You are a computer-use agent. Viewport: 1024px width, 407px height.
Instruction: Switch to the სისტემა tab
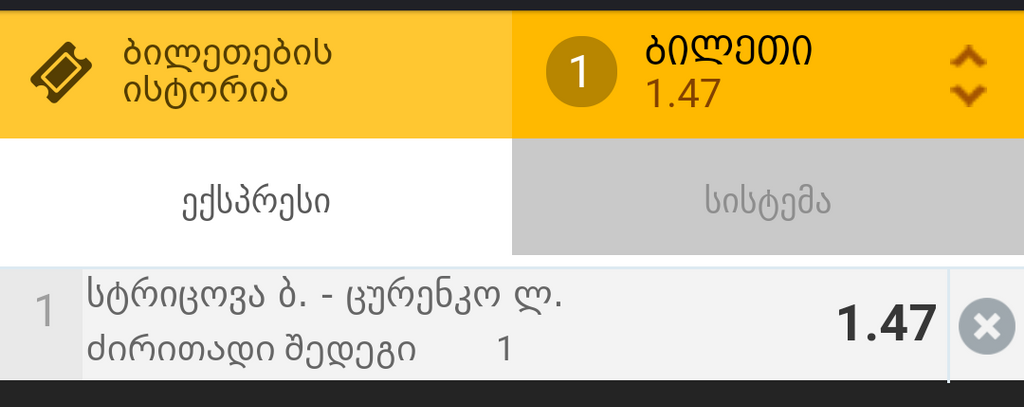pyautogui.click(x=767, y=201)
